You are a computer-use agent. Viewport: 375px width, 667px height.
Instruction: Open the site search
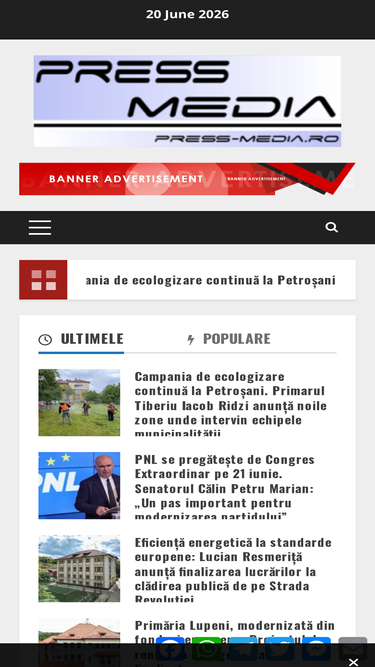click(x=332, y=227)
